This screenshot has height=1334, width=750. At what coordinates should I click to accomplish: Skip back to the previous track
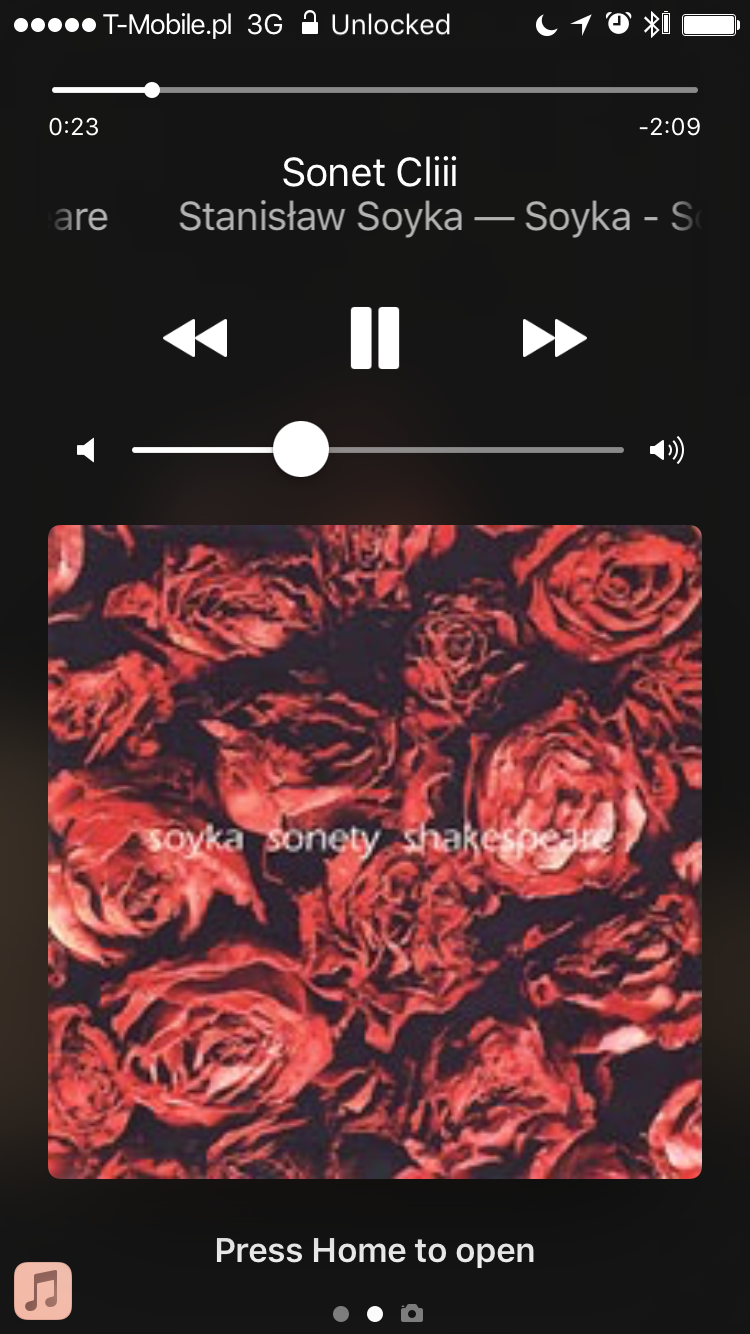[195, 338]
